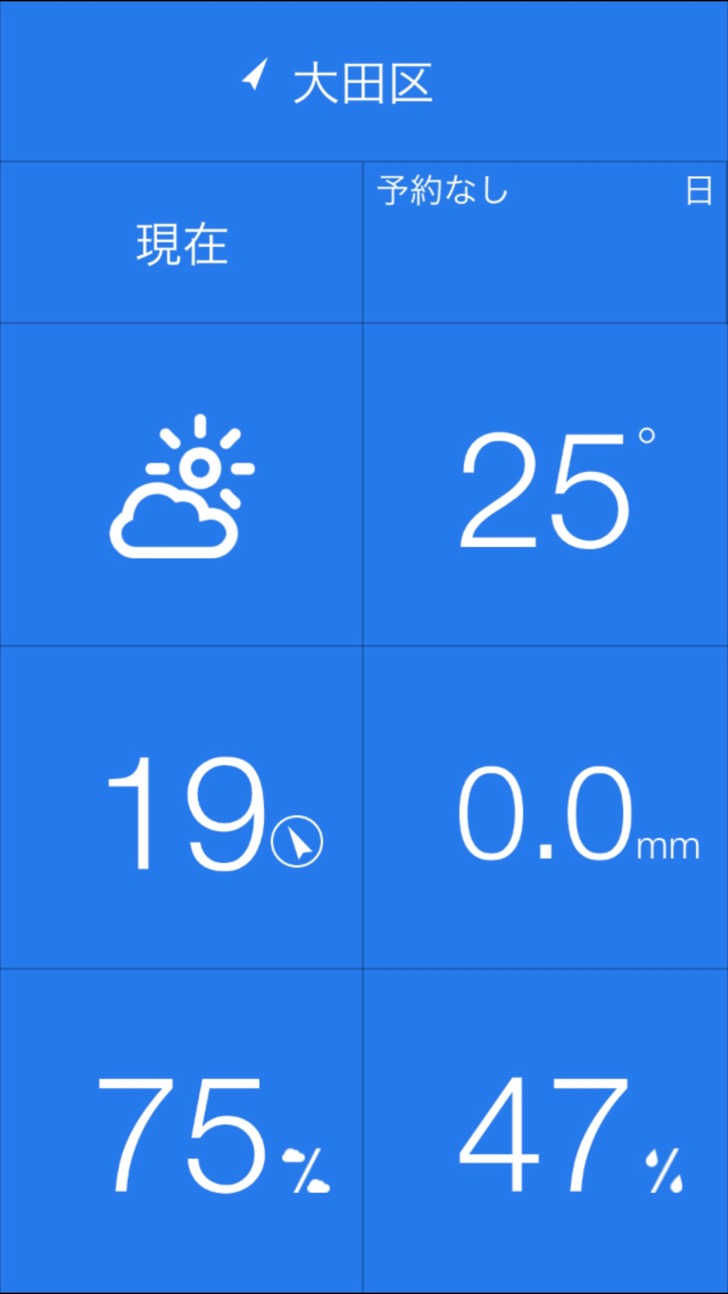Select the 現在 current time tile
Image resolution: width=728 pixels, height=1294 pixels.
coord(181,243)
